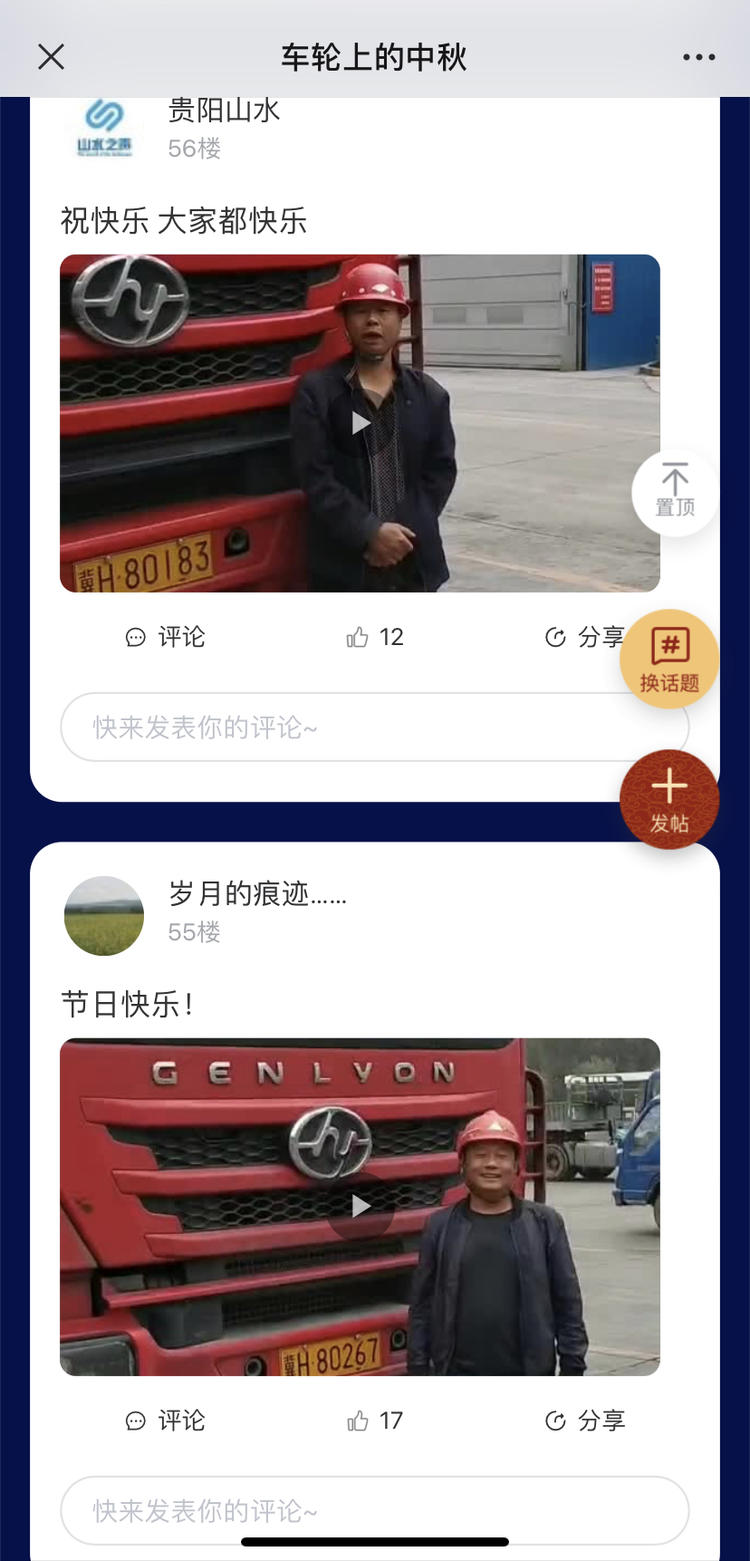Image resolution: width=750 pixels, height=1561 pixels.
Task: Tap the comment field under 贵阳山水's post
Action: pos(374,727)
